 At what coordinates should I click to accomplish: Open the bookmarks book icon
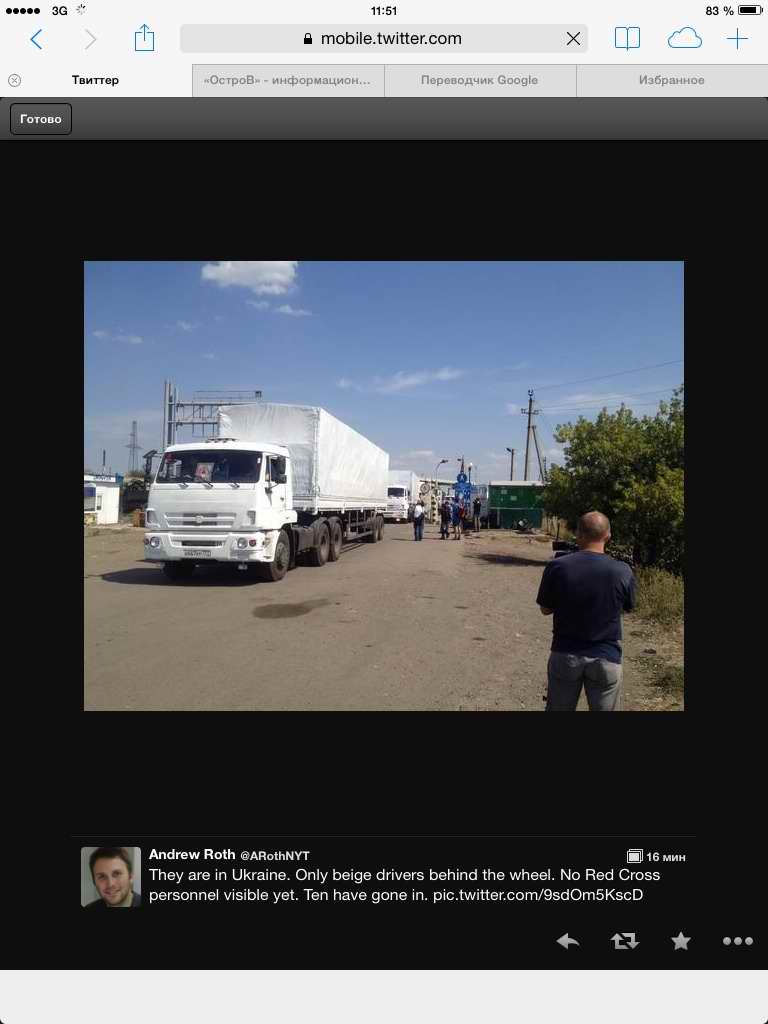(627, 39)
